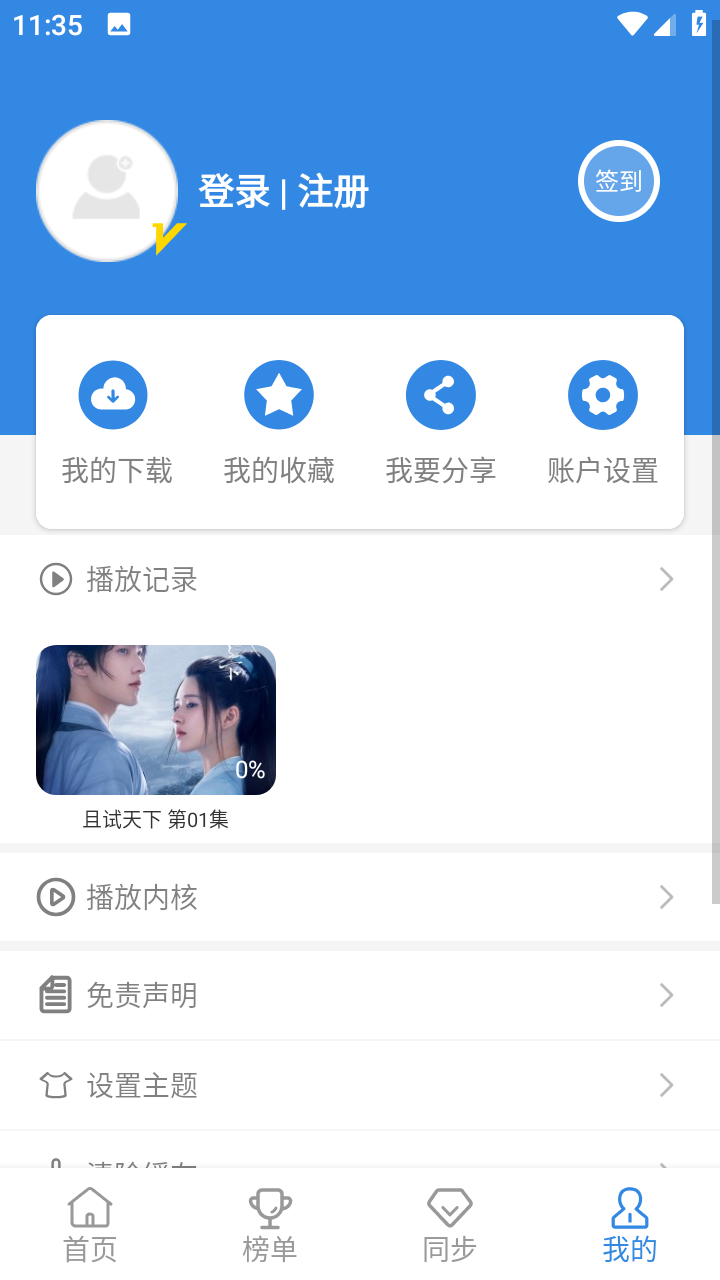Tap the 播放内核 player kernel icon
Screen dimensions: 720x1280
55,897
